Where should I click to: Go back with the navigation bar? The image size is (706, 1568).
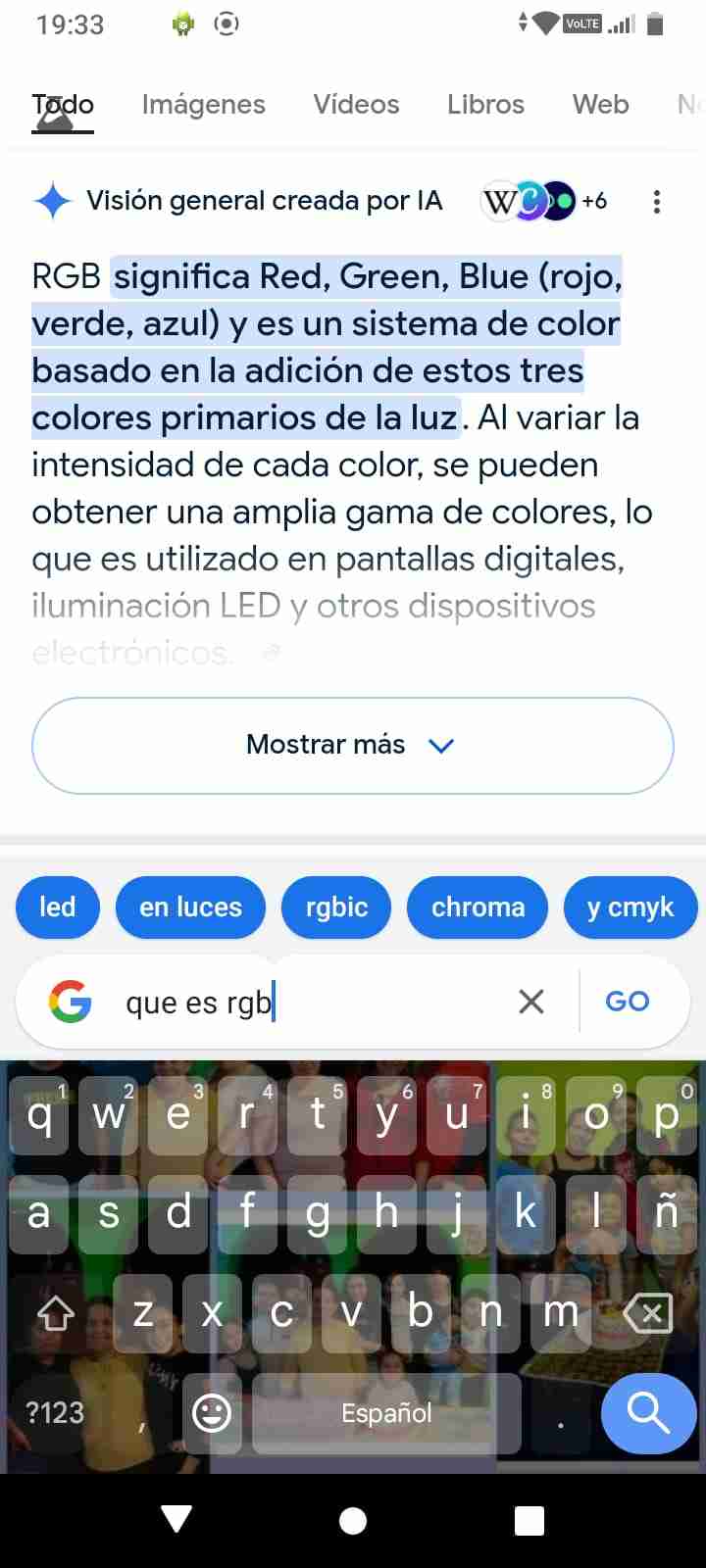pyautogui.click(x=176, y=1520)
